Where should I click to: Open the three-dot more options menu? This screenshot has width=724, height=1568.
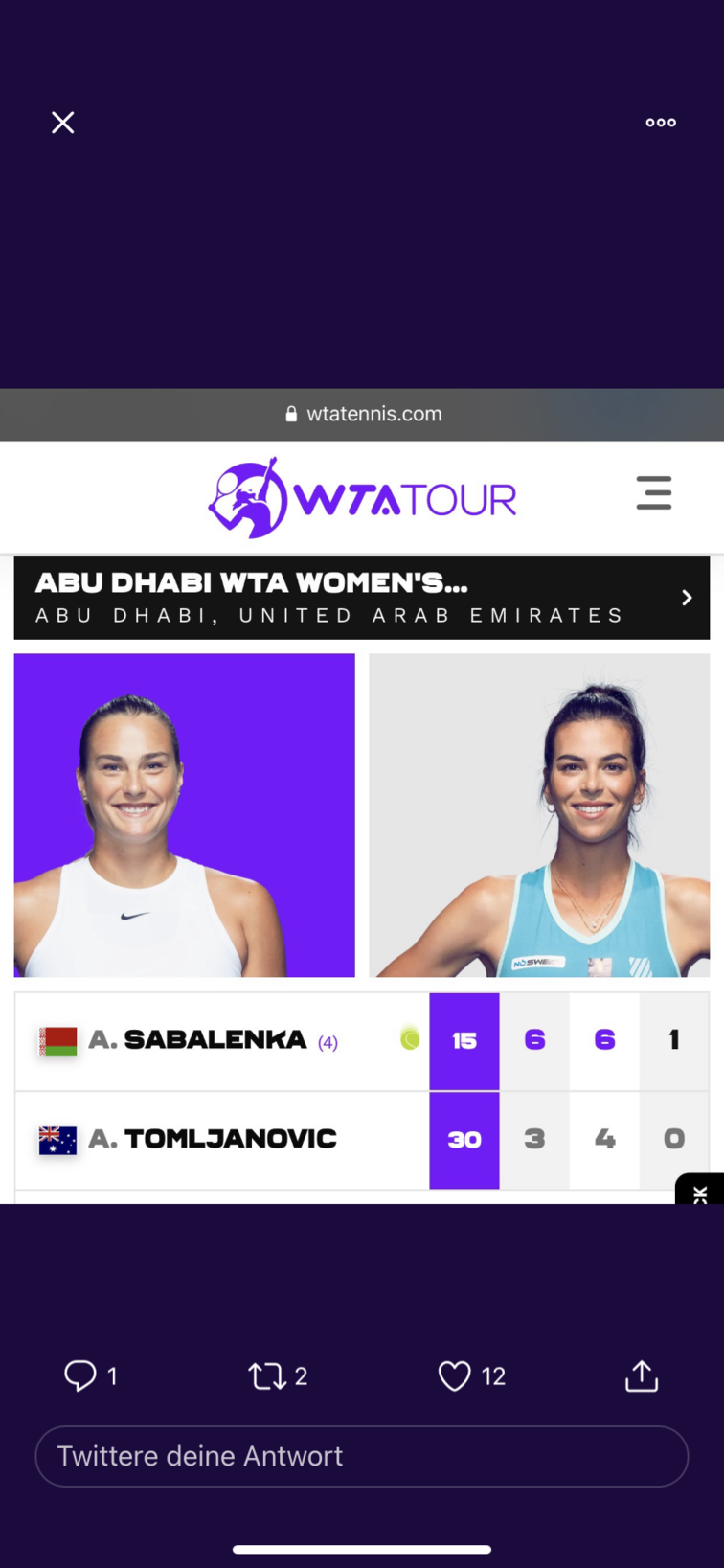point(660,123)
